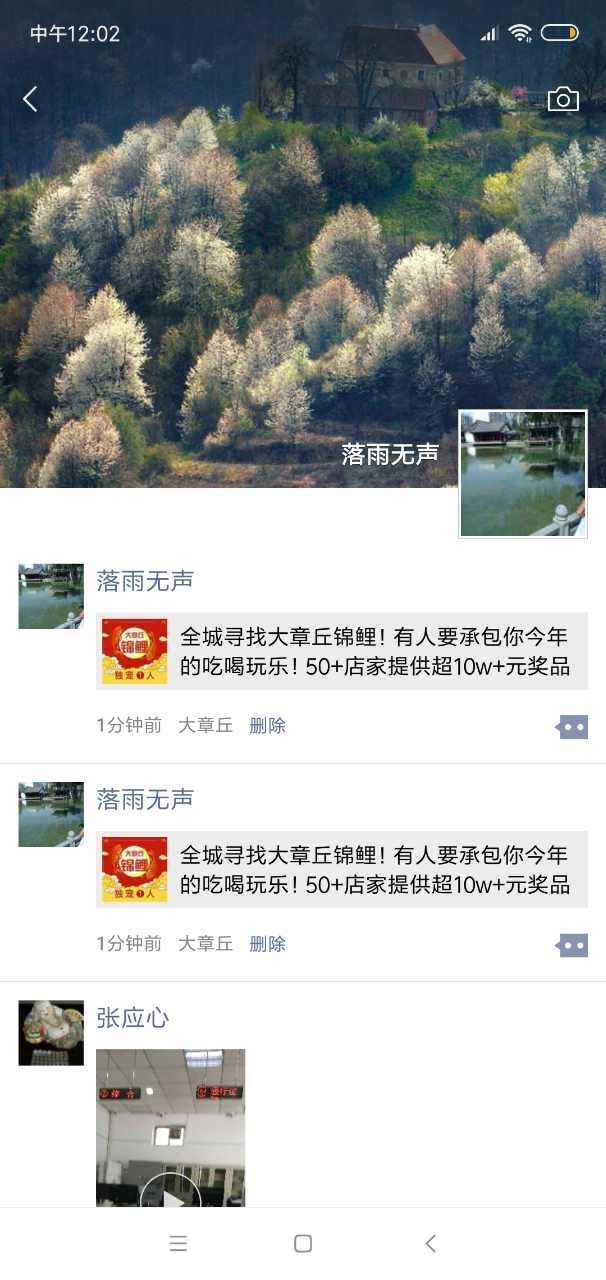This screenshot has height=1280, width=606.
Task: Open the linked article in the first 落雨无声 post
Action: (x=342, y=651)
